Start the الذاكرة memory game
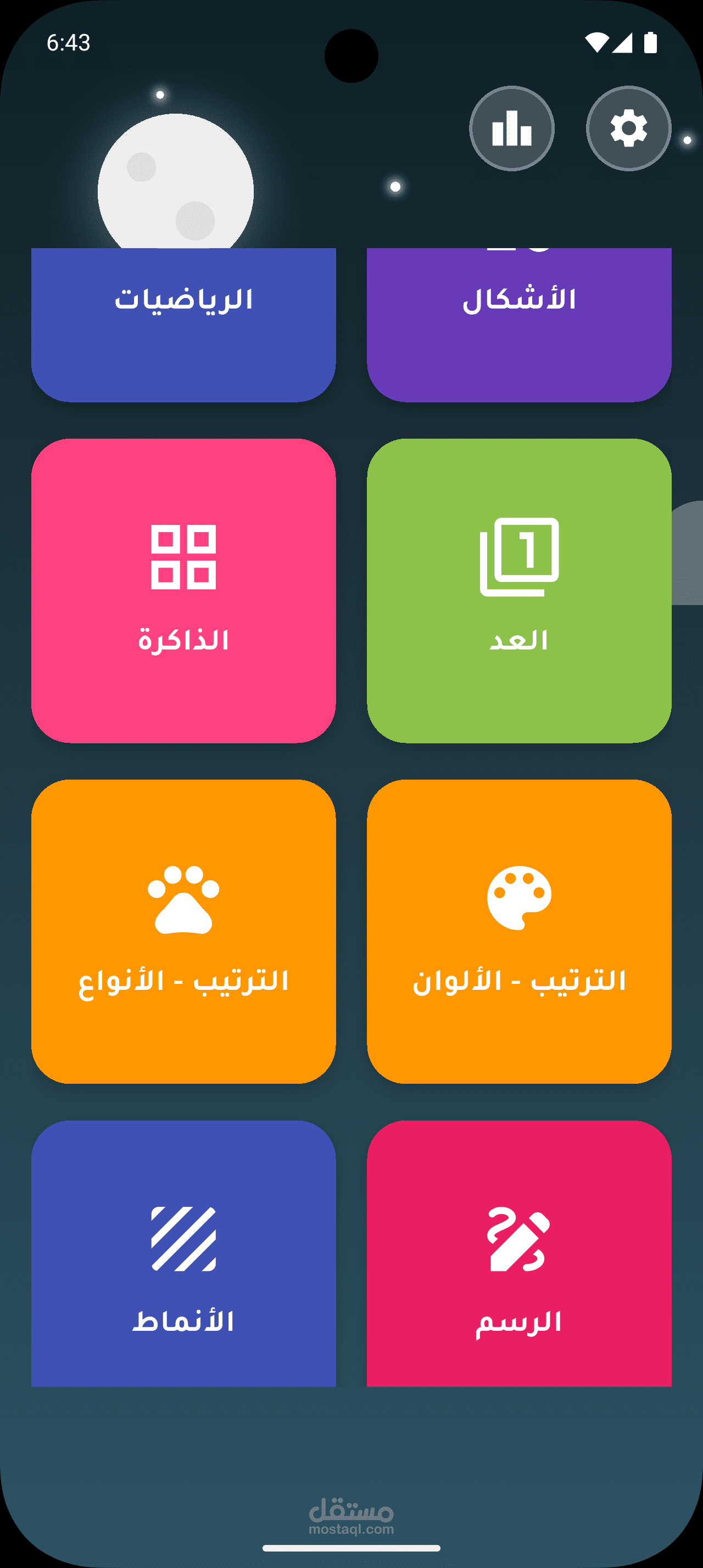The image size is (703, 1568). point(183,590)
